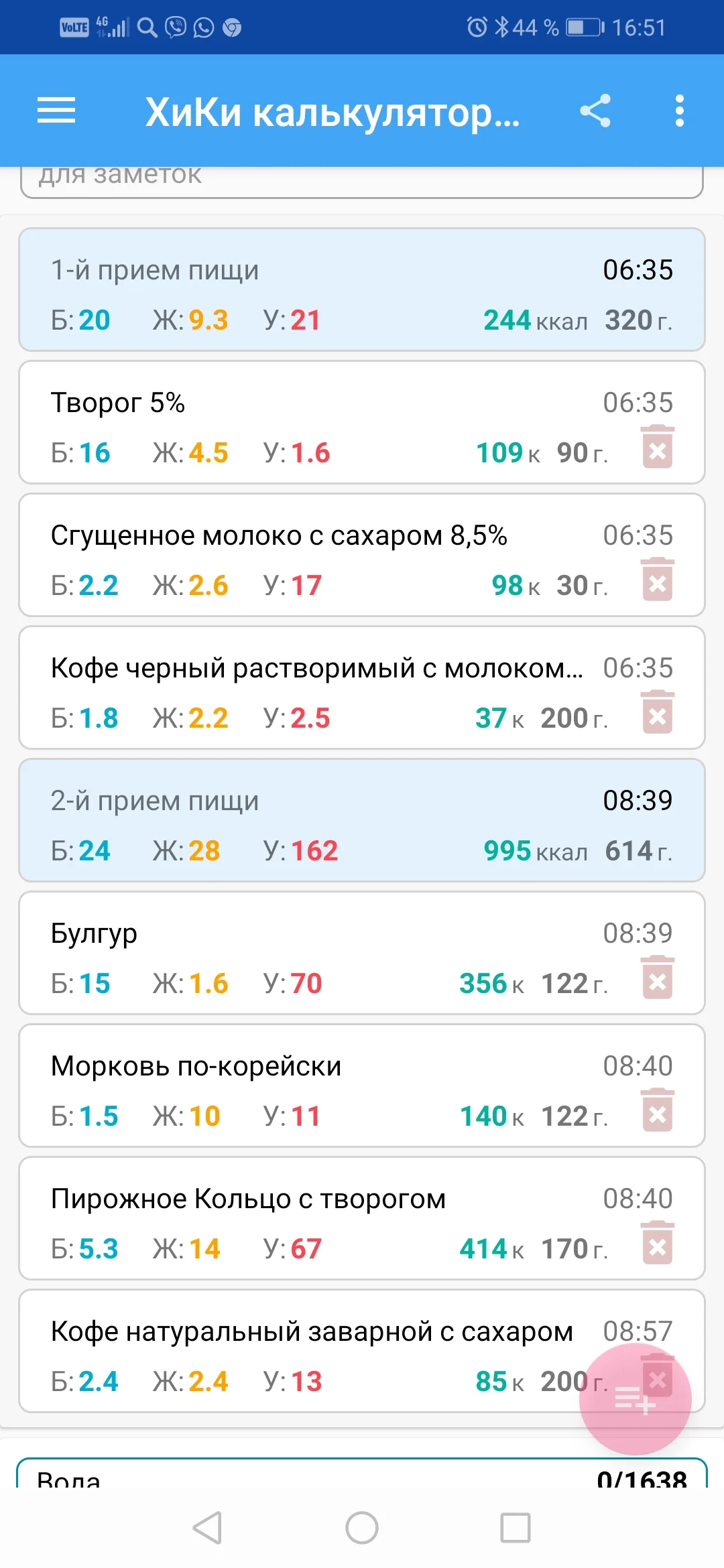Open the overflow menu
The image size is (724, 1568).
click(x=679, y=111)
